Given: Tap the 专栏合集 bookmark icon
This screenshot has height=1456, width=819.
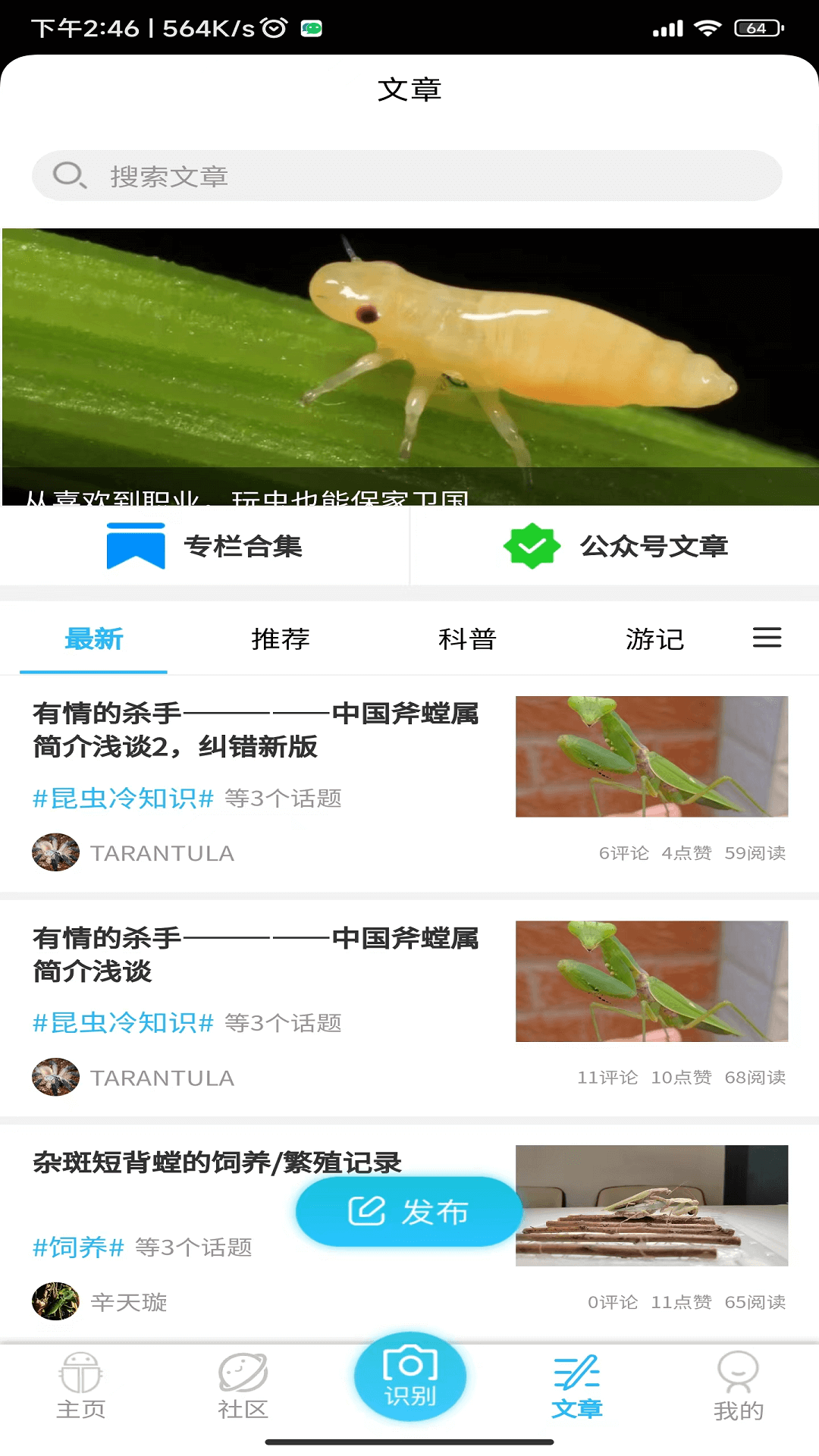Looking at the screenshot, I should coord(135,546).
